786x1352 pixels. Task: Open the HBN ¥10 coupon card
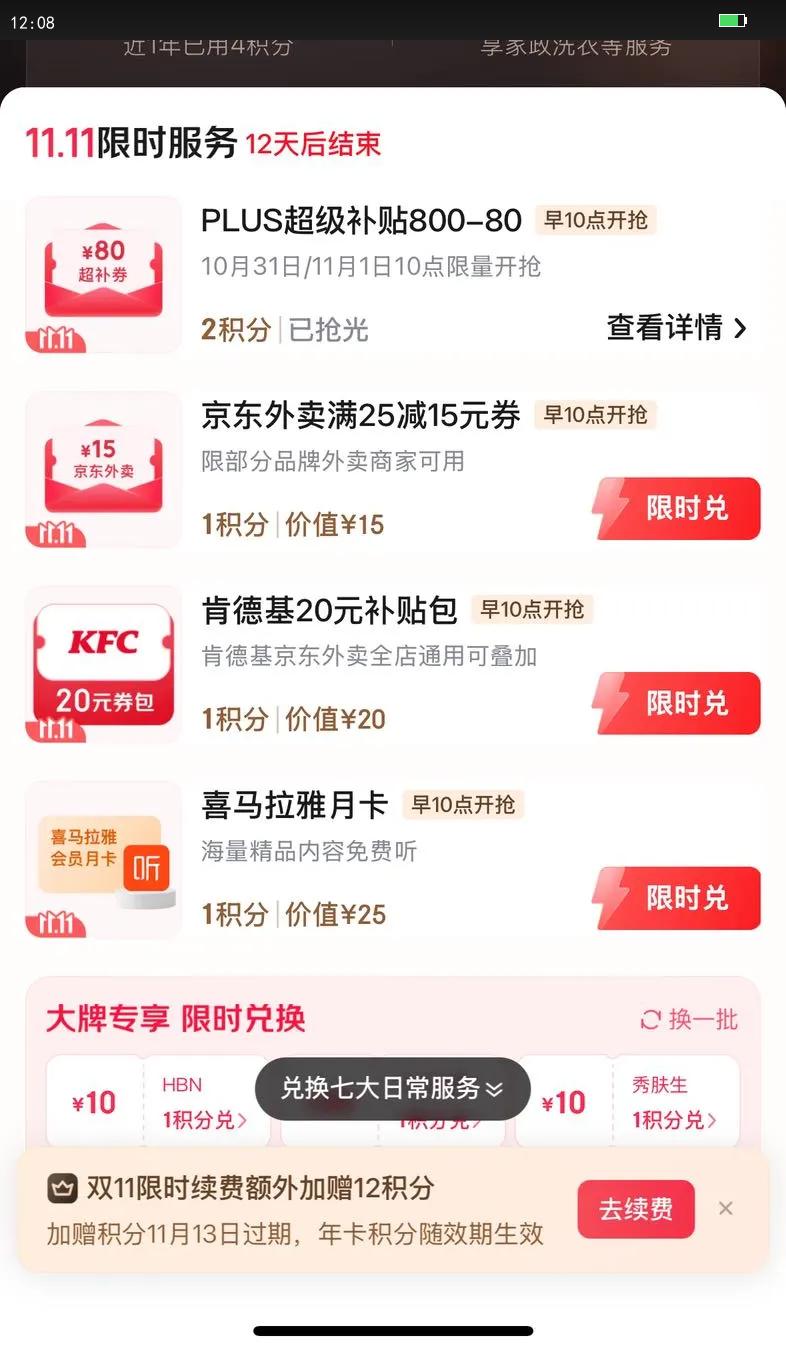[x=158, y=1102]
